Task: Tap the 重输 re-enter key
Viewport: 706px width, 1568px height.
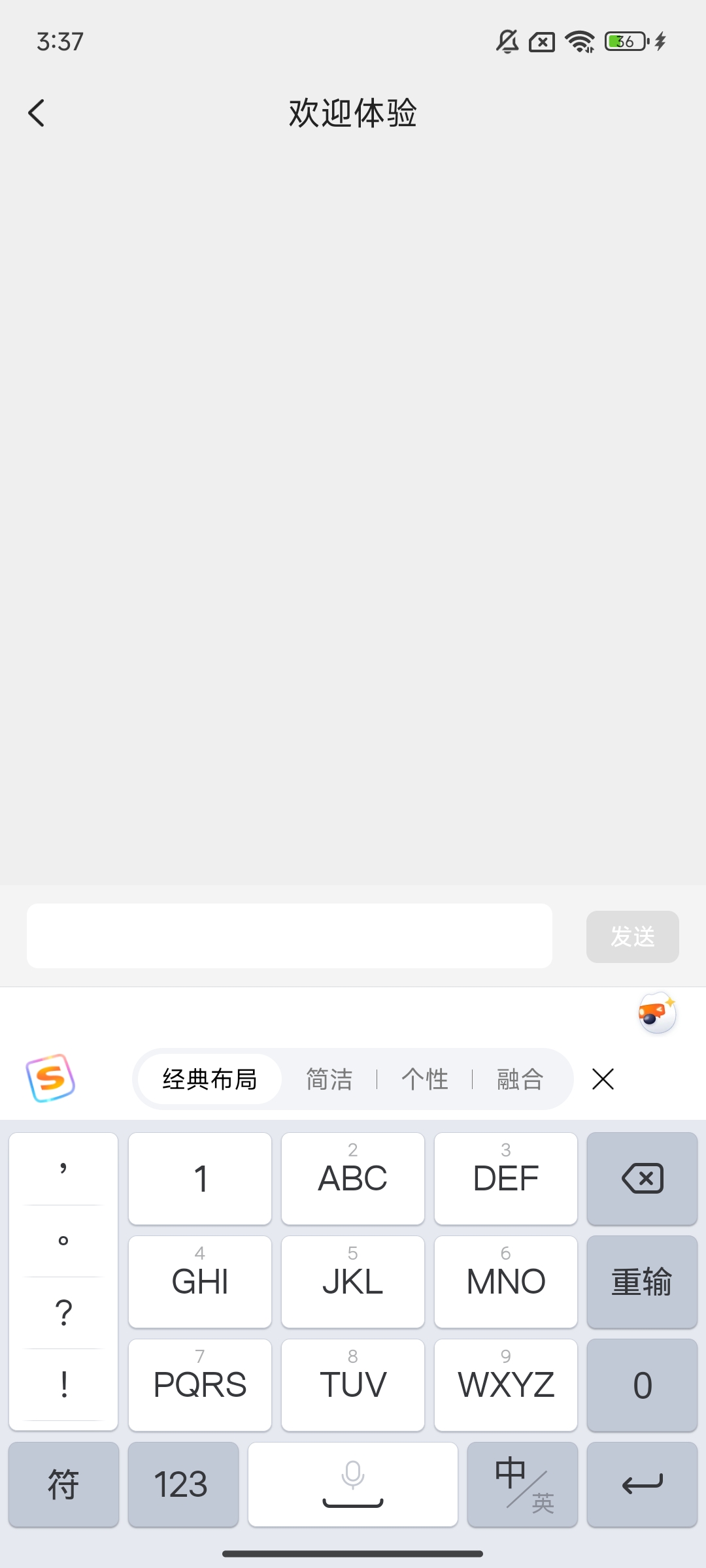Action: (x=642, y=1281)
